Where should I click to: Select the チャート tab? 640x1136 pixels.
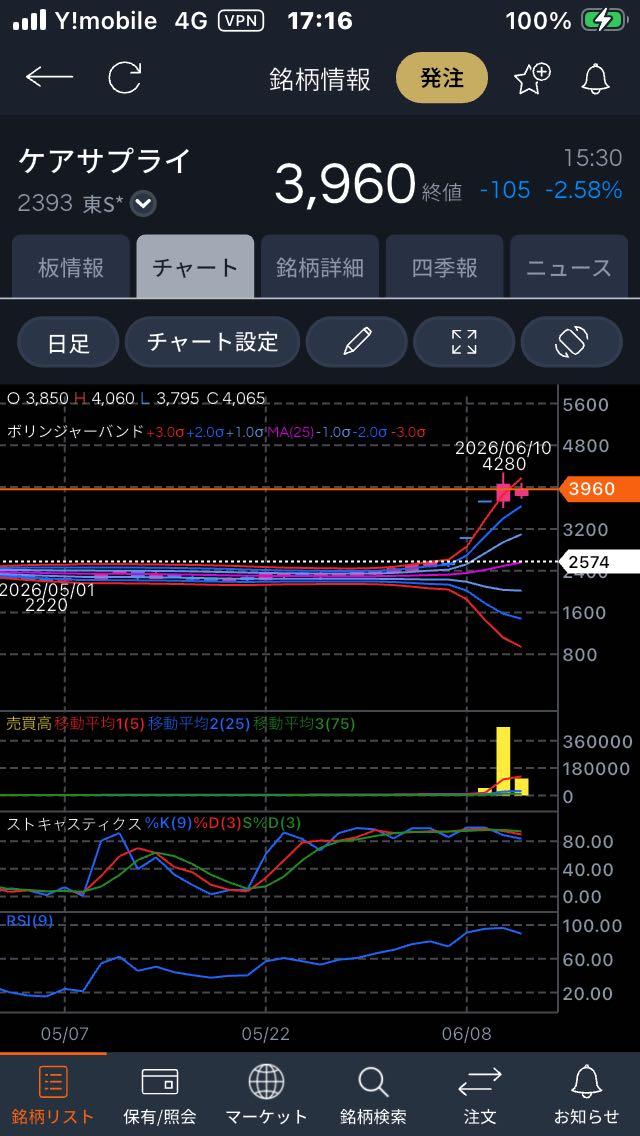[x=195, y=267]
